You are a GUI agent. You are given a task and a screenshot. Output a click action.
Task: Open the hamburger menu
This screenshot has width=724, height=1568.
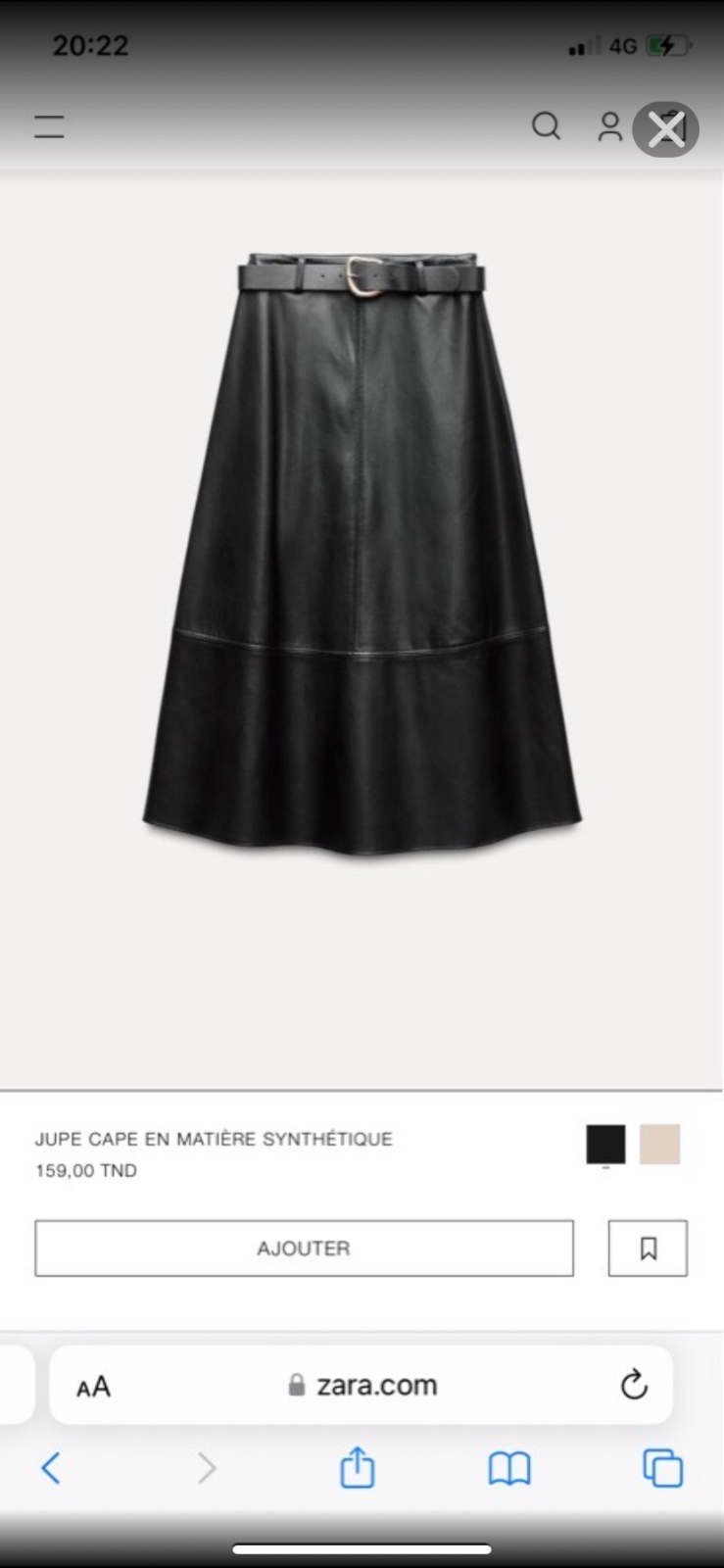(x=49, y=126)
